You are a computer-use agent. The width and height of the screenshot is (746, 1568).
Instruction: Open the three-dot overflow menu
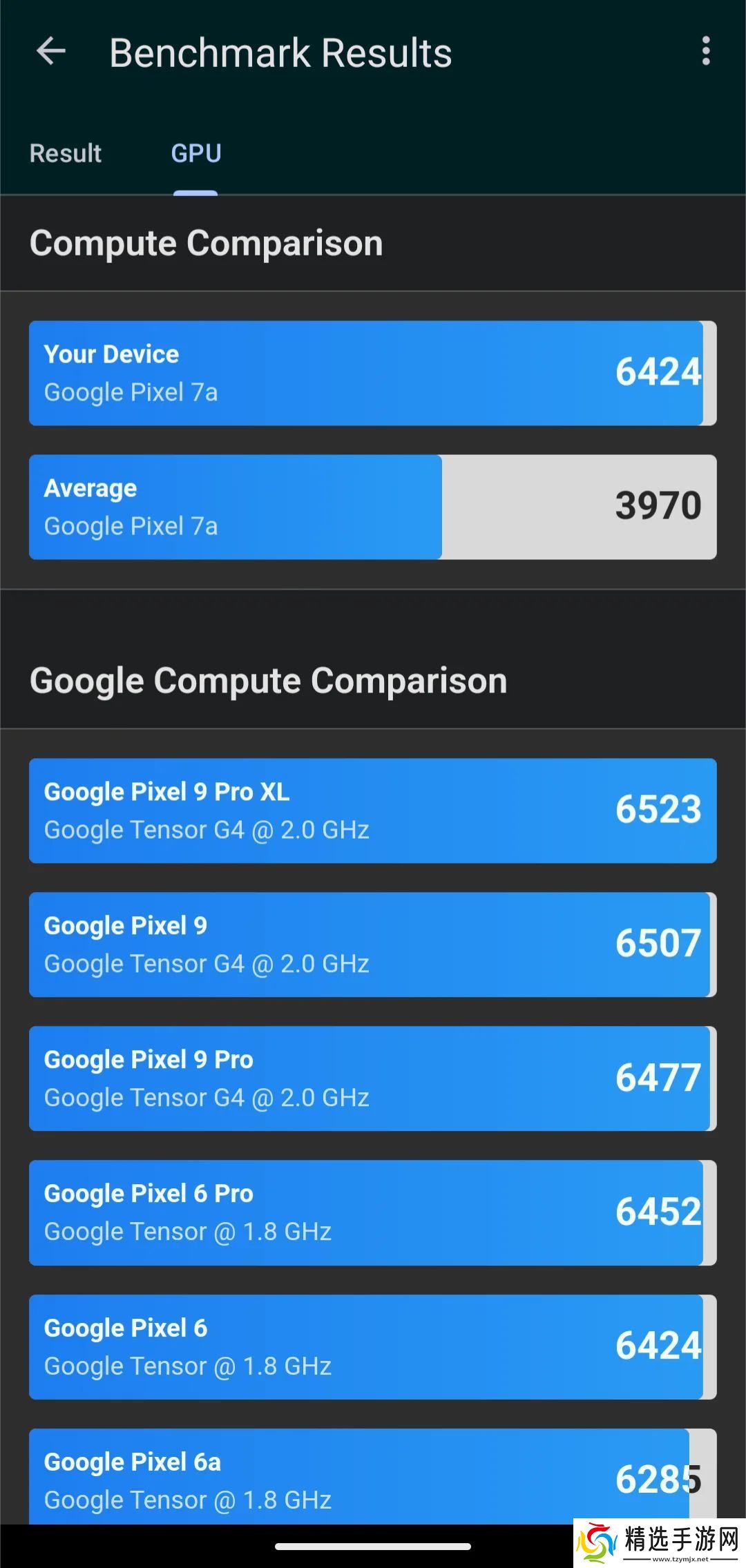[x=705, y=52]
